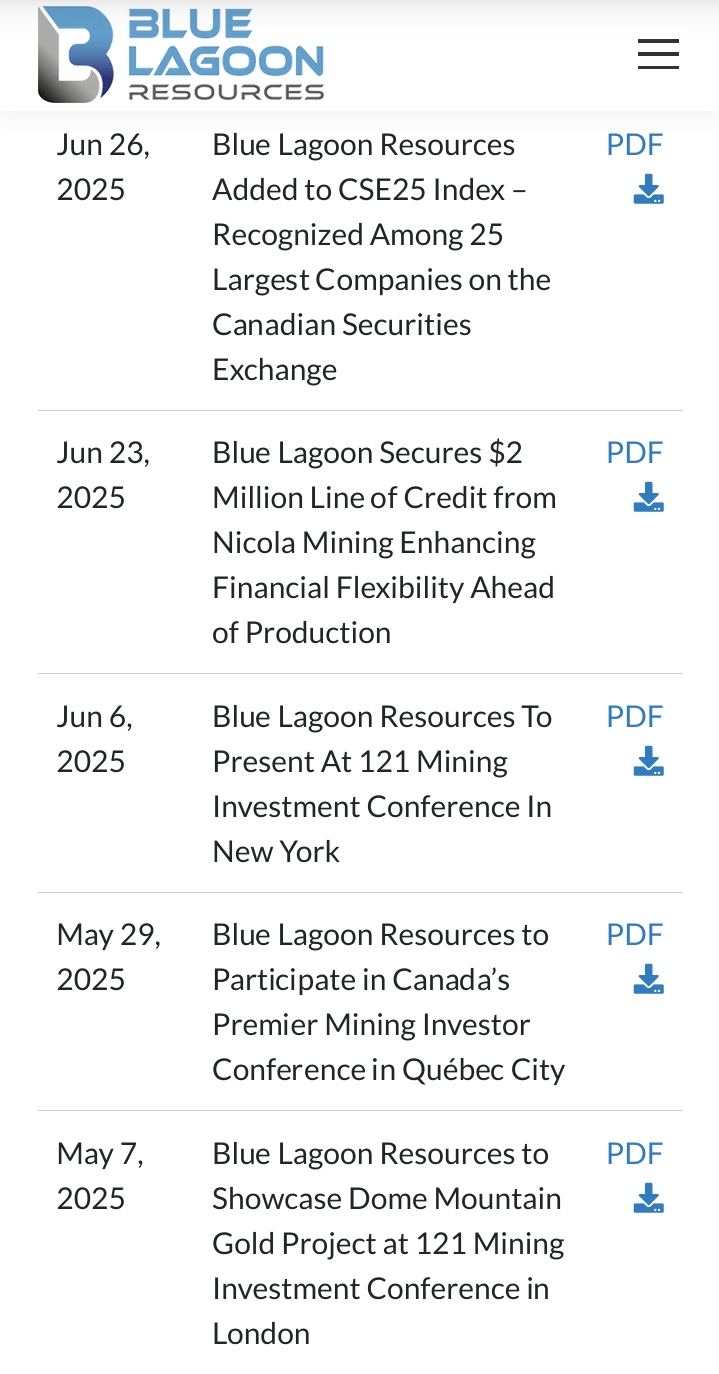Open PDF for the Jun 26 release

[x=635, y=145]
